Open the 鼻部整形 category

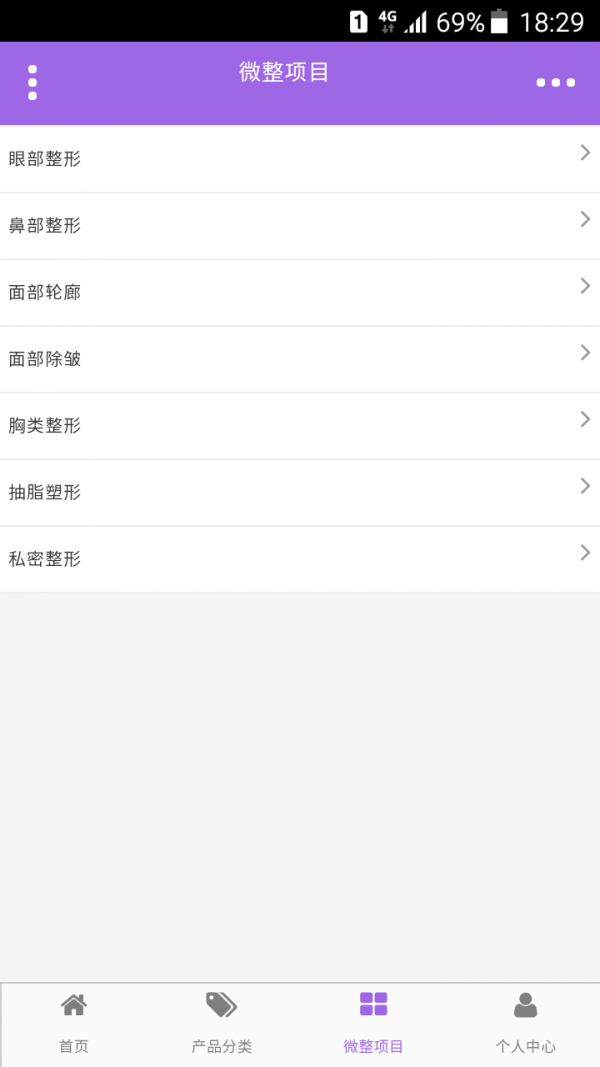pos(300,226)
